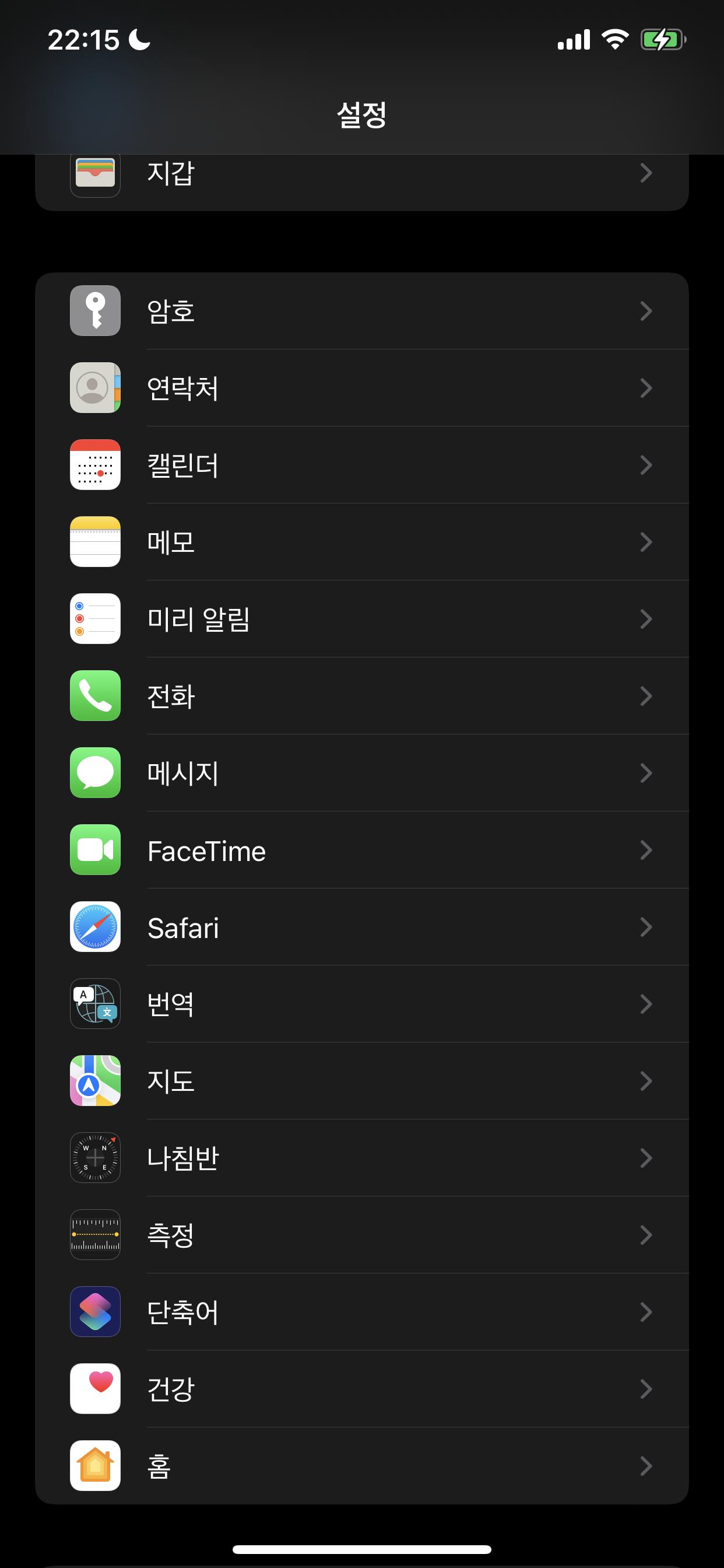Image resolution: width=724 pixels, height=1568 pixels.
Task: Open 암호 (Passwords) settings
Action: 361,311
